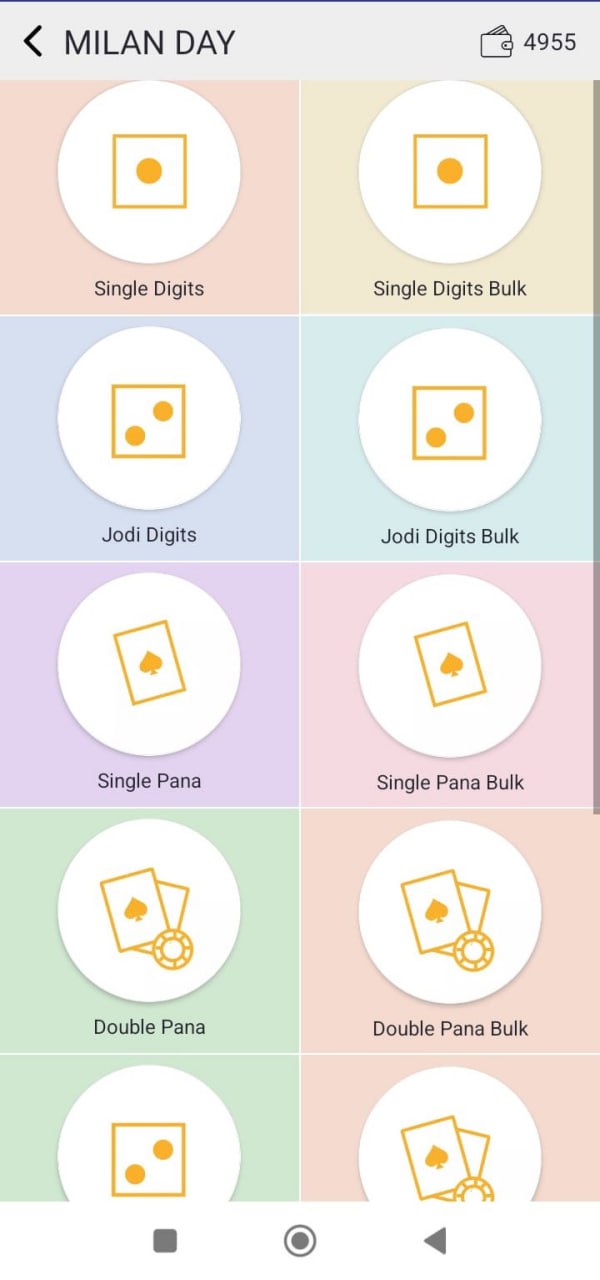Open recent apps with square button

[x=165, y=1241]
